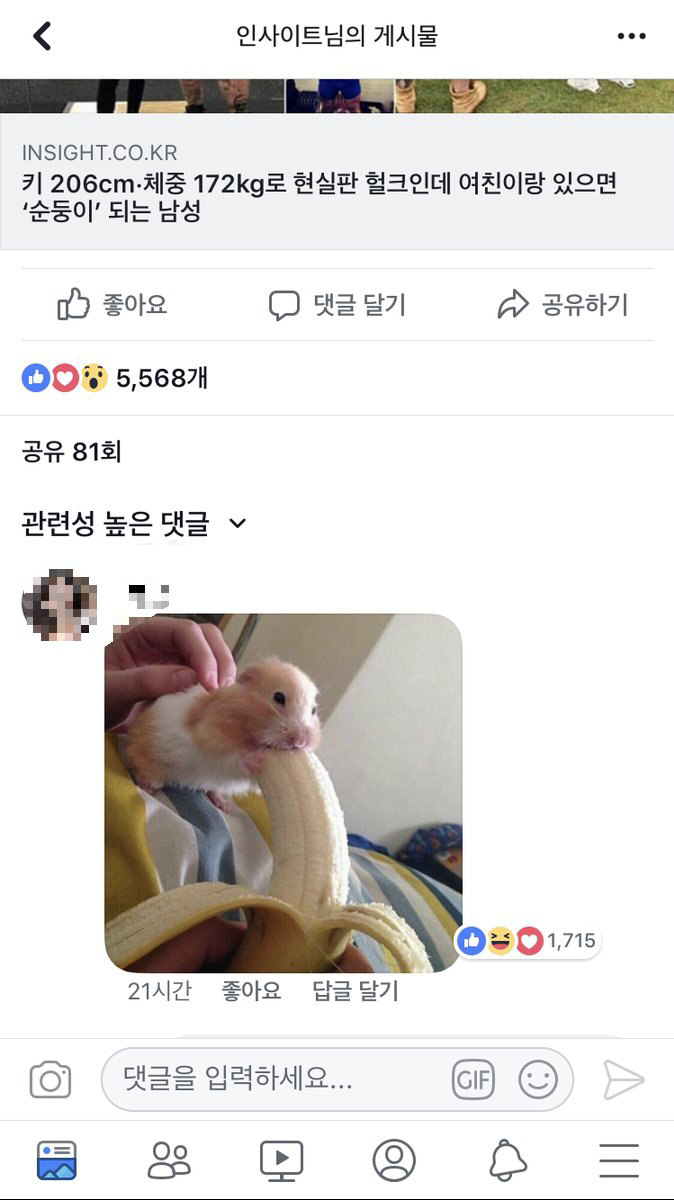View the comment's 1,715 reactions
This screenshot has width=674, height=1200.
[x=528, y=940]
